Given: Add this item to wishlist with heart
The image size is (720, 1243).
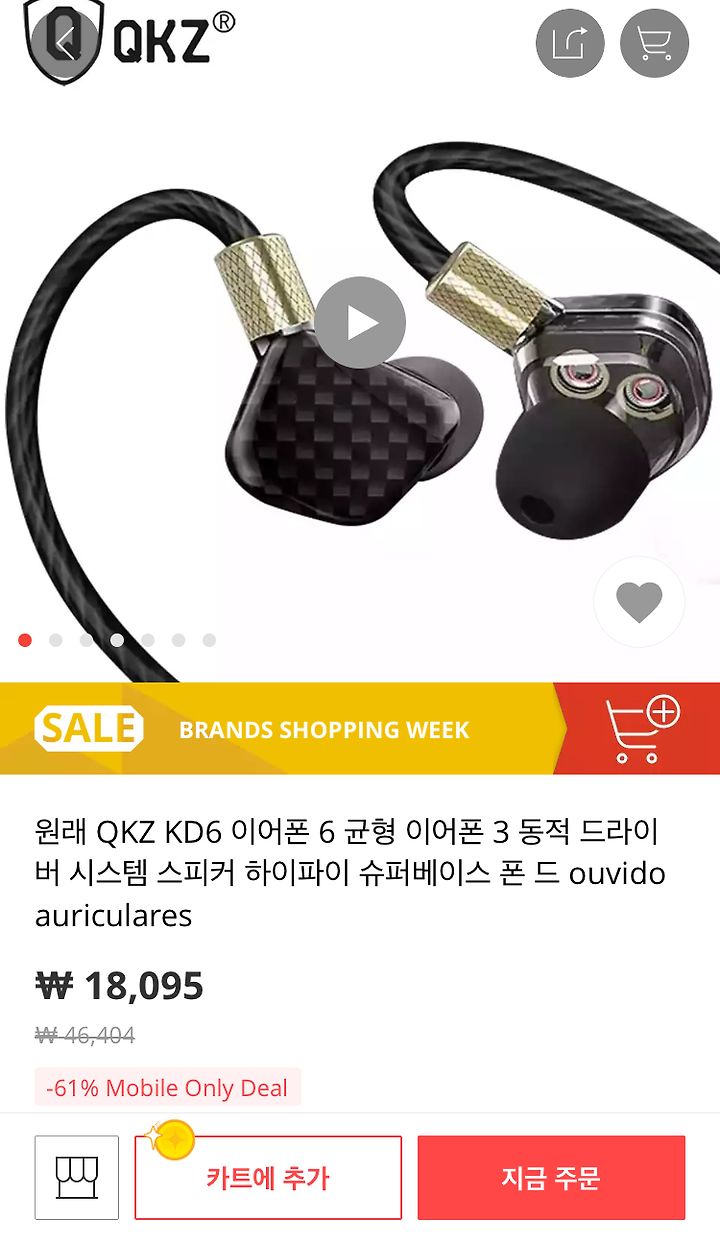Looking at the screenshot, I should click(x=639, y=602).
